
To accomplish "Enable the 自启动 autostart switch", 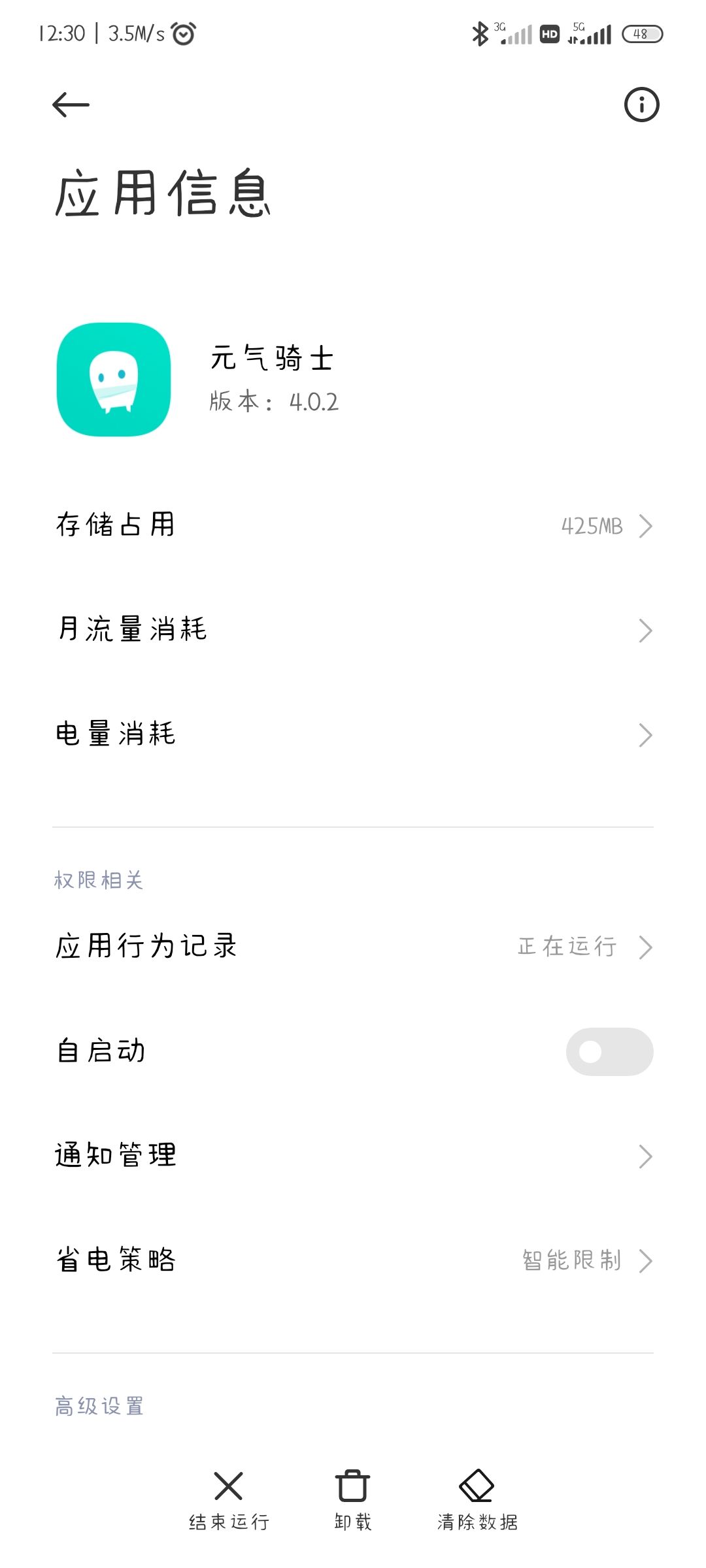I will 609,1051.
